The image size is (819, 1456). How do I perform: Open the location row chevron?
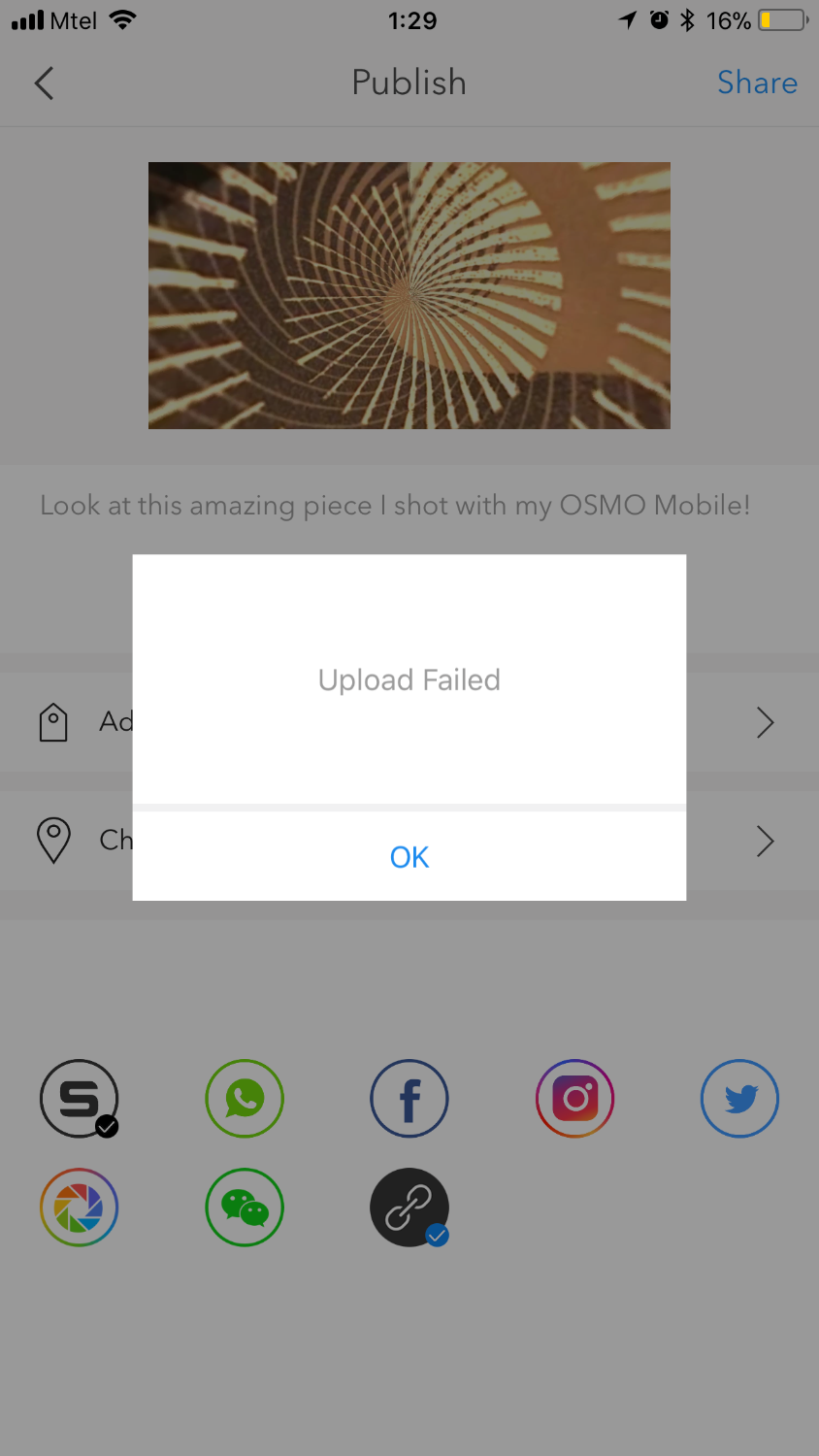coord(766,841)
